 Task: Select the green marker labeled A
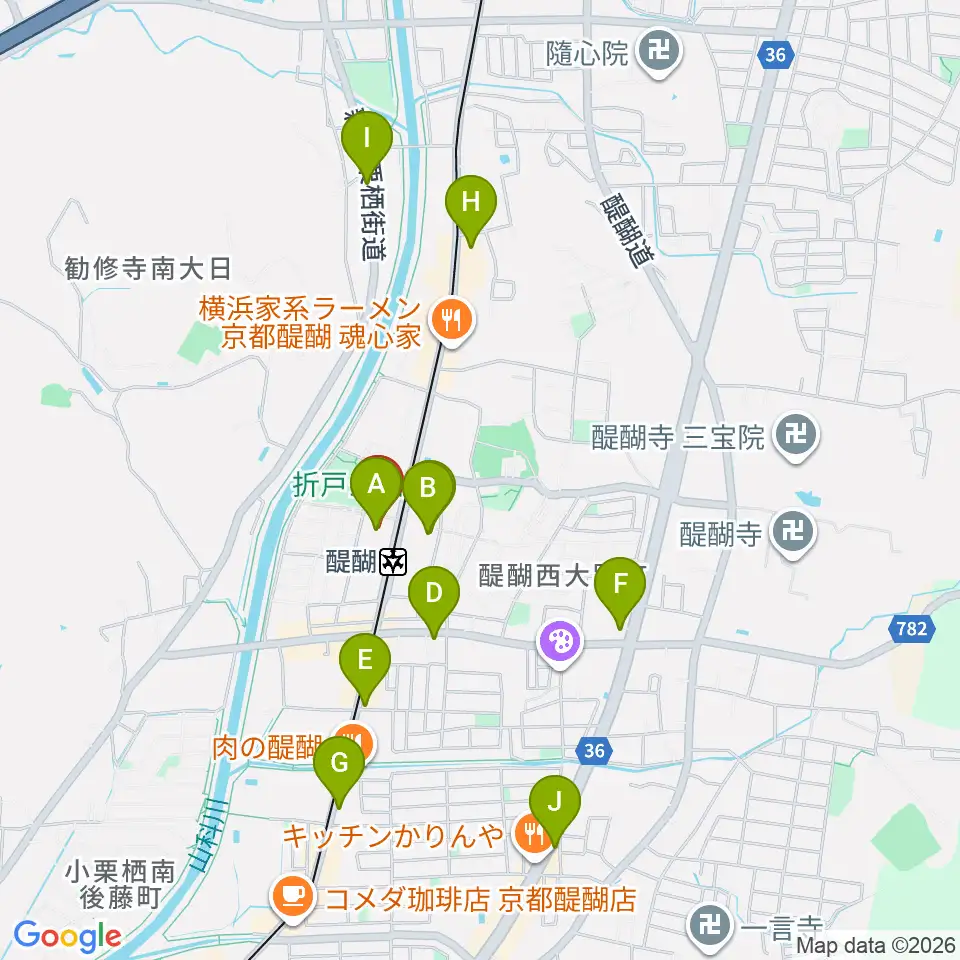click(x=376, y=488)
